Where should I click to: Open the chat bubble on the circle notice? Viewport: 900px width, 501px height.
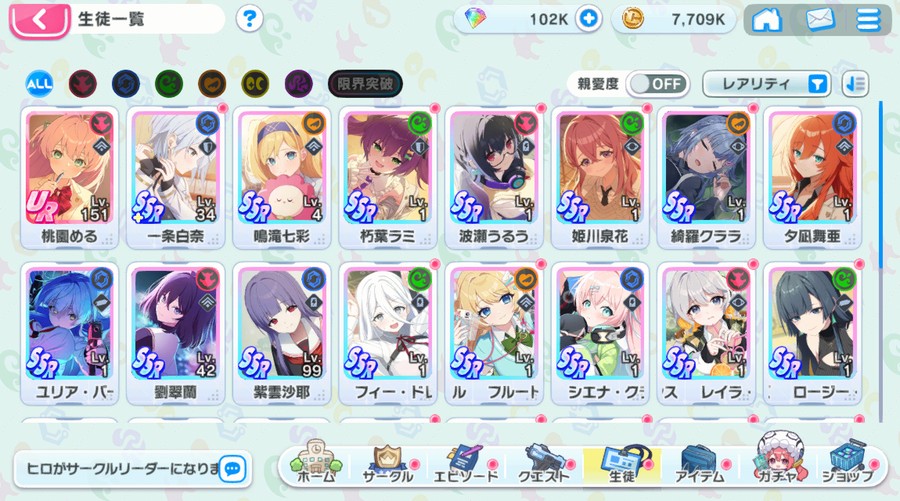click(x=232, y=469)
